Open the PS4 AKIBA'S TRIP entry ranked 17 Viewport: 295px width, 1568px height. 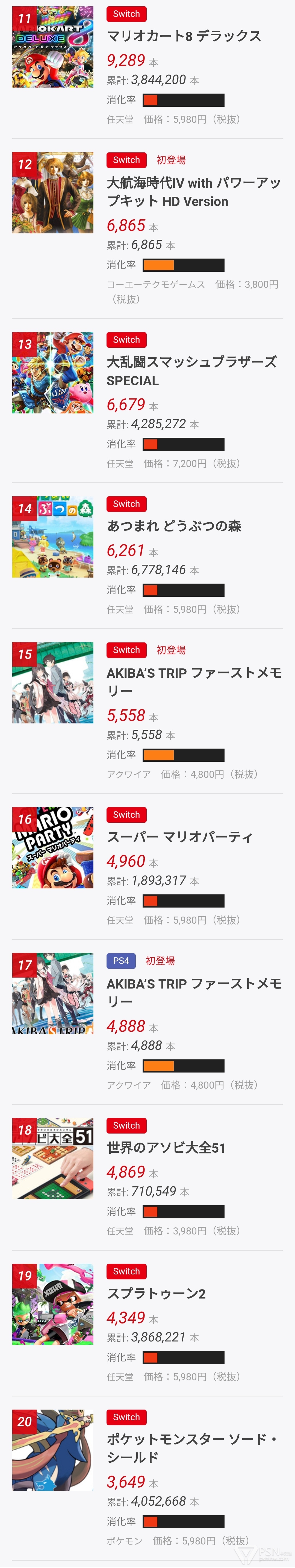(193, 992)
